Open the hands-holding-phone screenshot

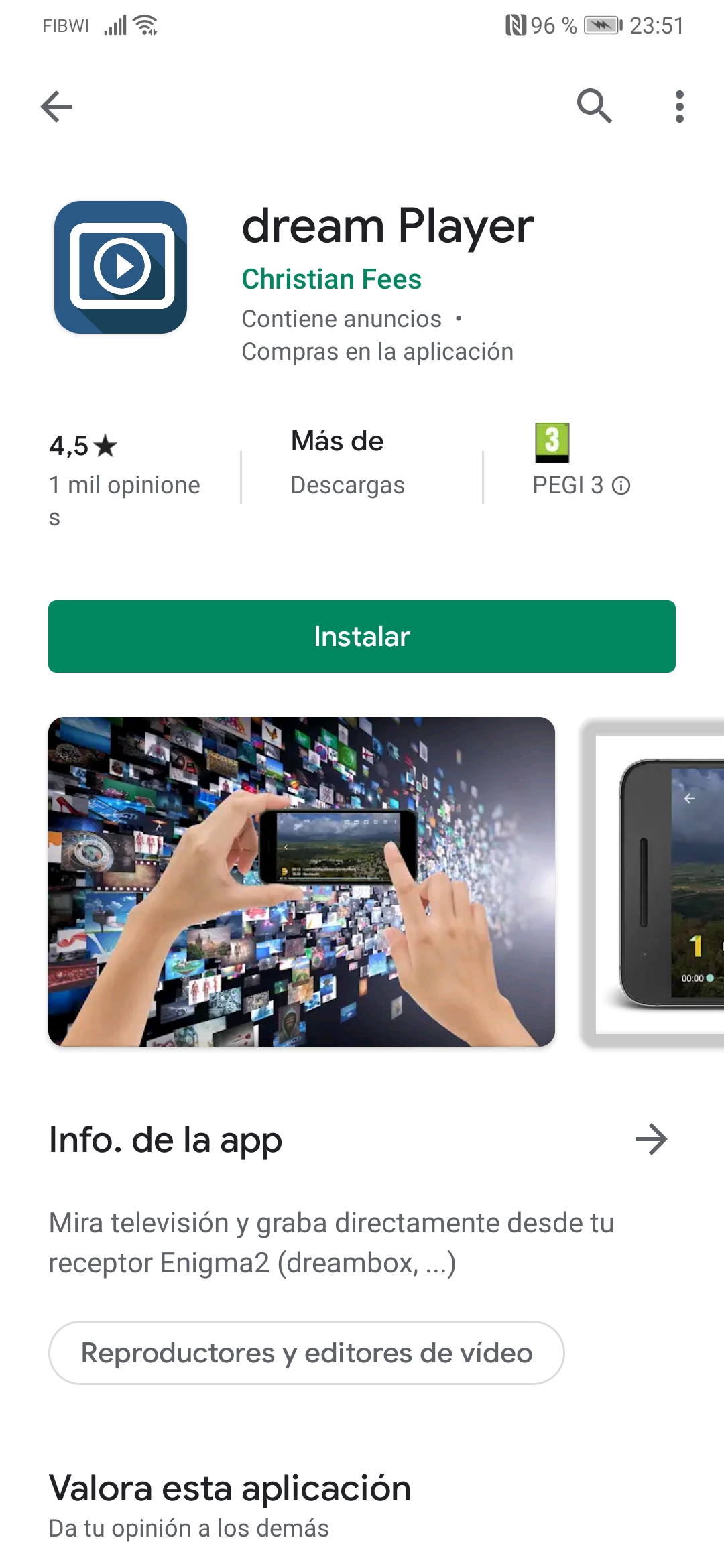[302, 881]
